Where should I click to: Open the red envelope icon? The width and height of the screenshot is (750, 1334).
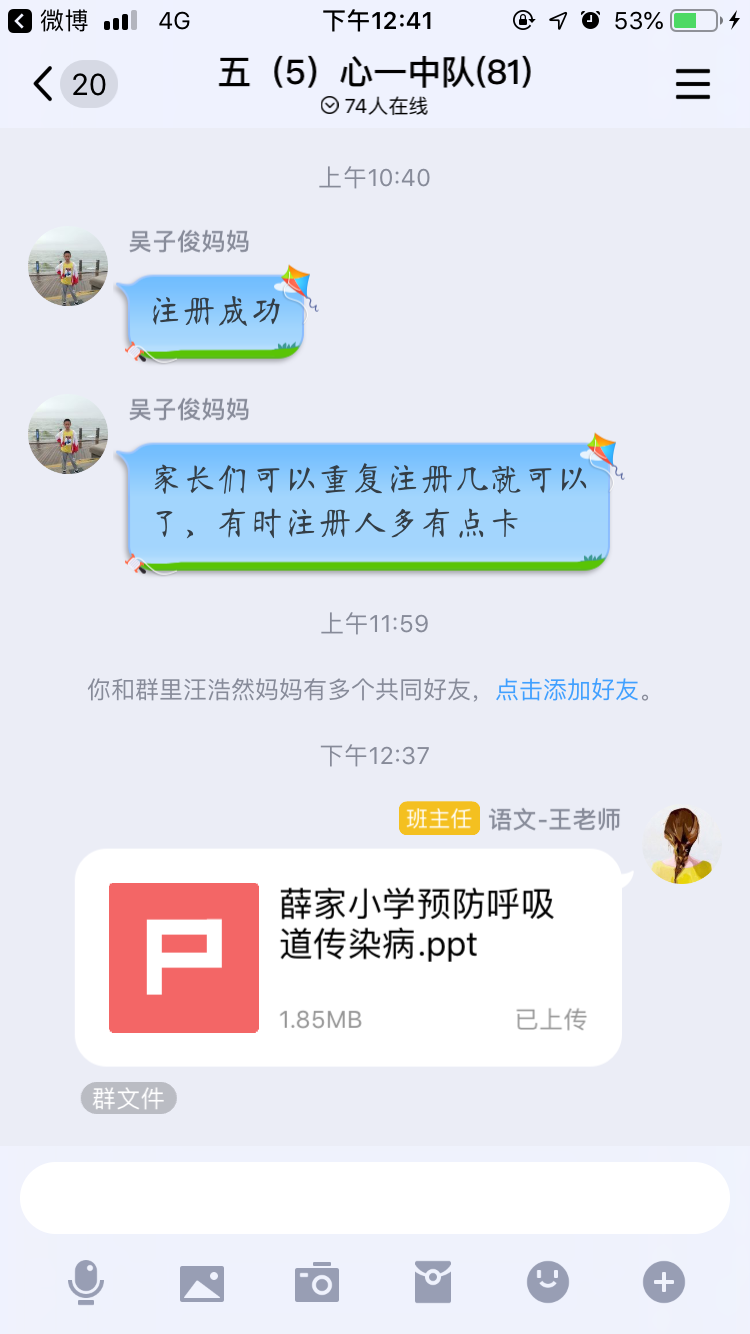point(433,1282)
